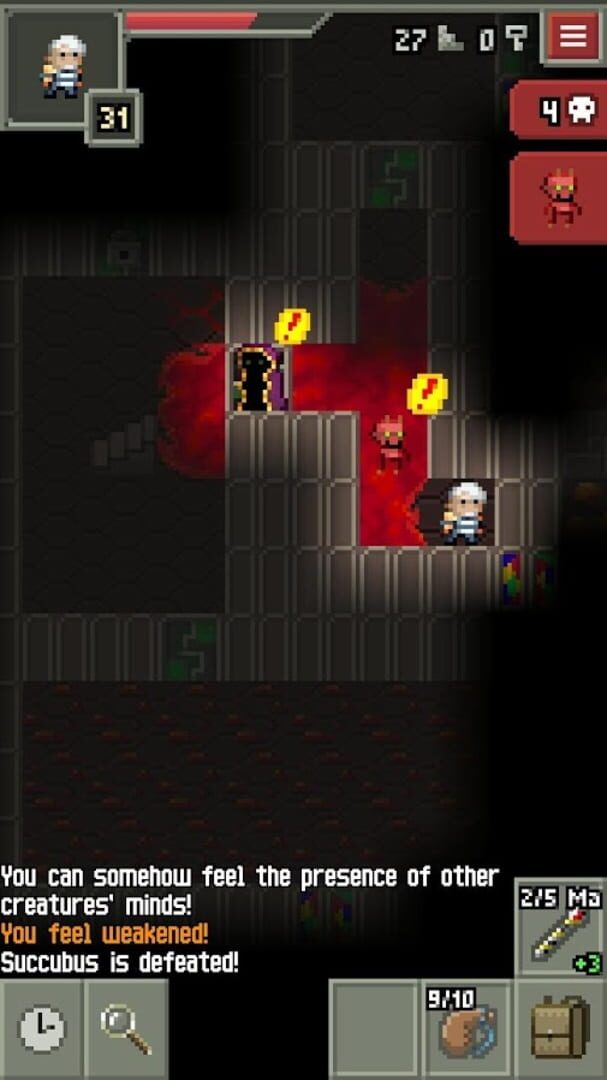The image size is (607, 1080).
Task: Open the backpack inventory
Action: pos(562,1030)
